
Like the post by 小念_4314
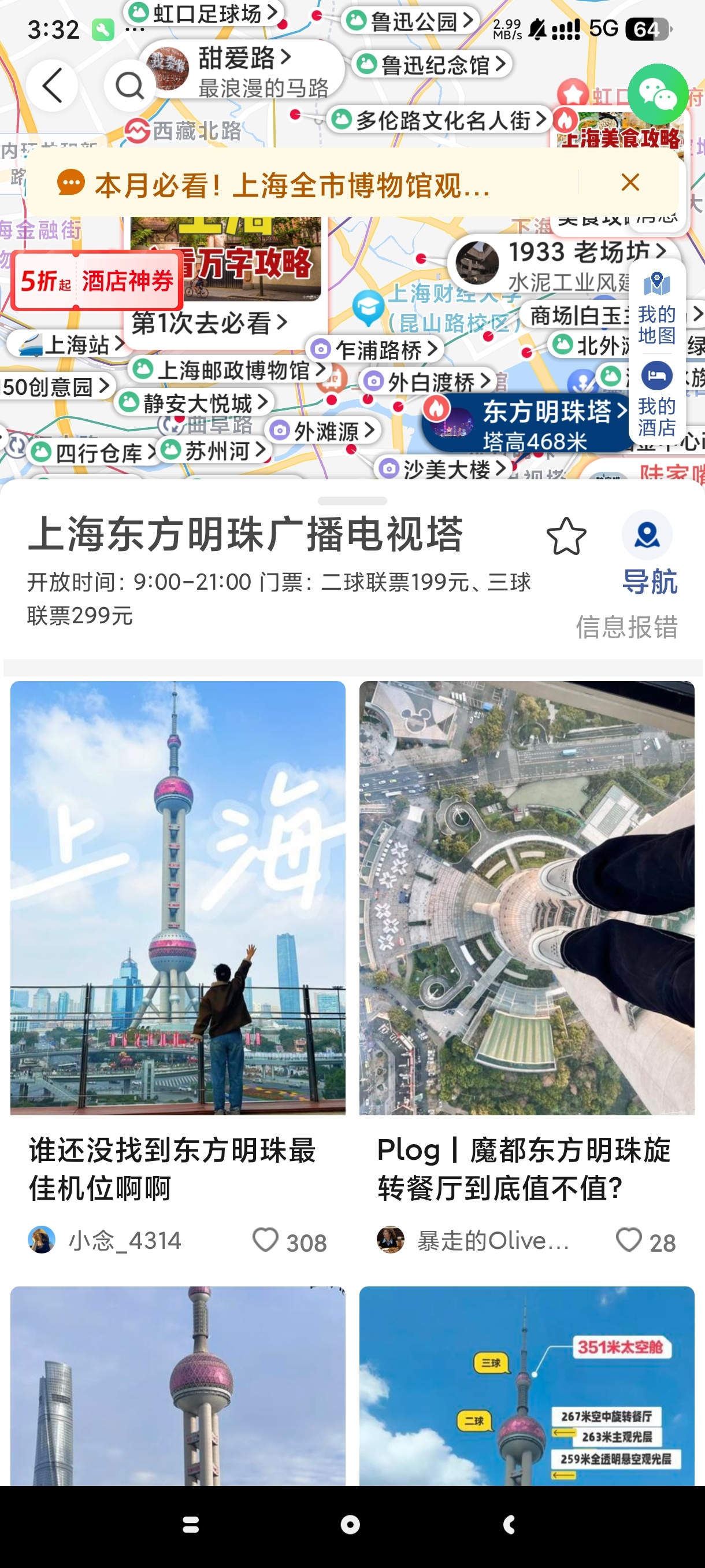click(x=266, y=1240)
